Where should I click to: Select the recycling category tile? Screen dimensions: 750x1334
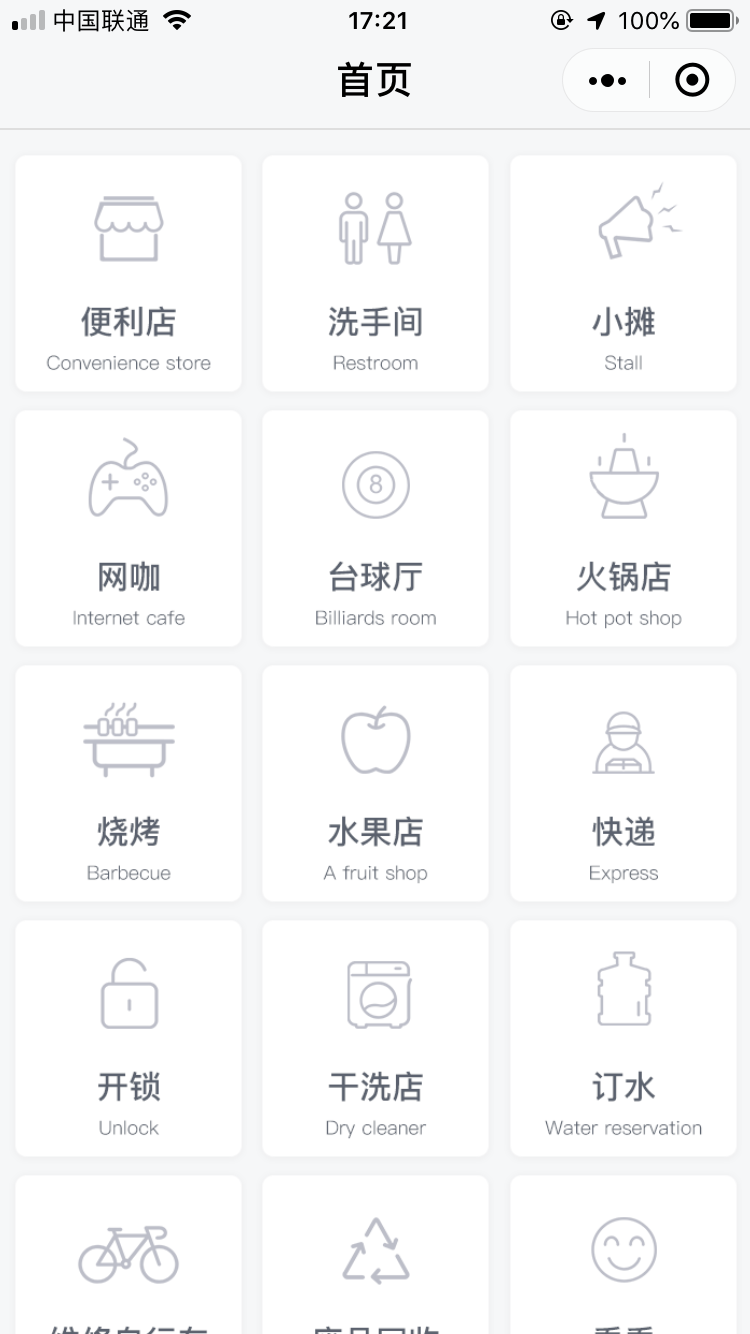[x=375, y=1255]
